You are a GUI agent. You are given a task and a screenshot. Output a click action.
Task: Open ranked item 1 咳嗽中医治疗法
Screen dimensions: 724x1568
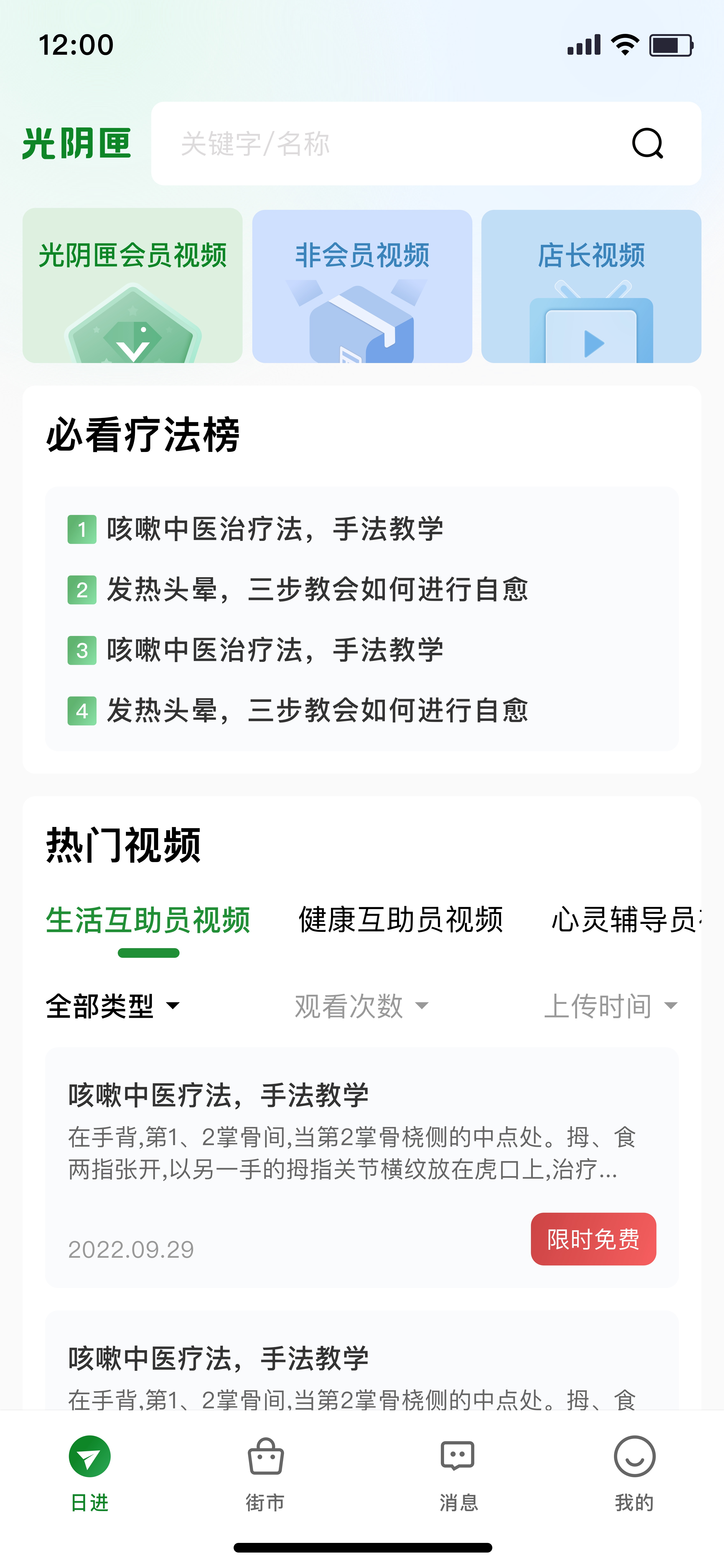click(275, 528)
